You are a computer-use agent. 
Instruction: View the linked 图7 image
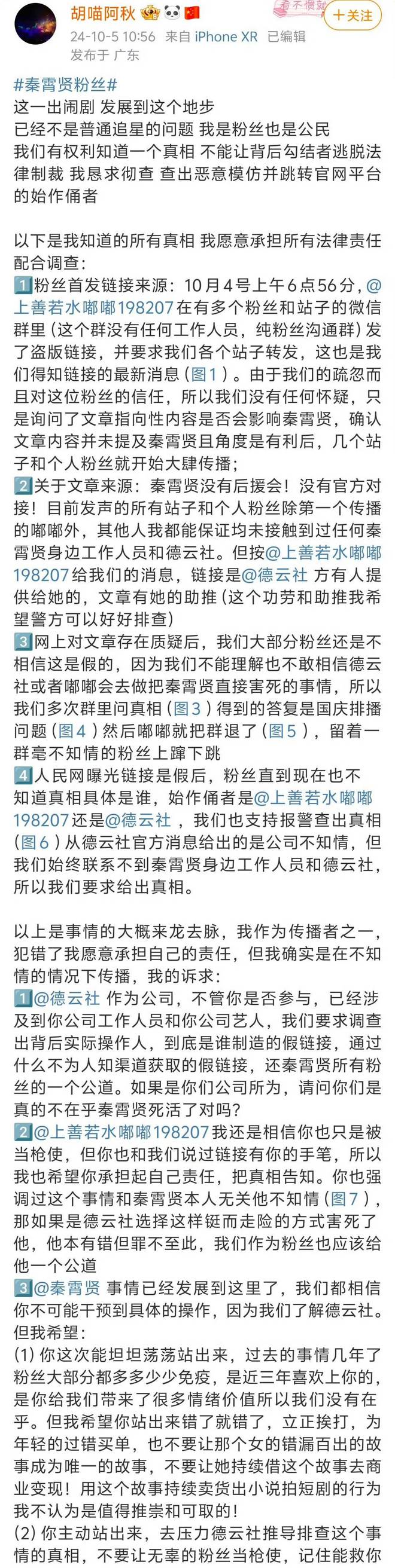(344, 1199)
